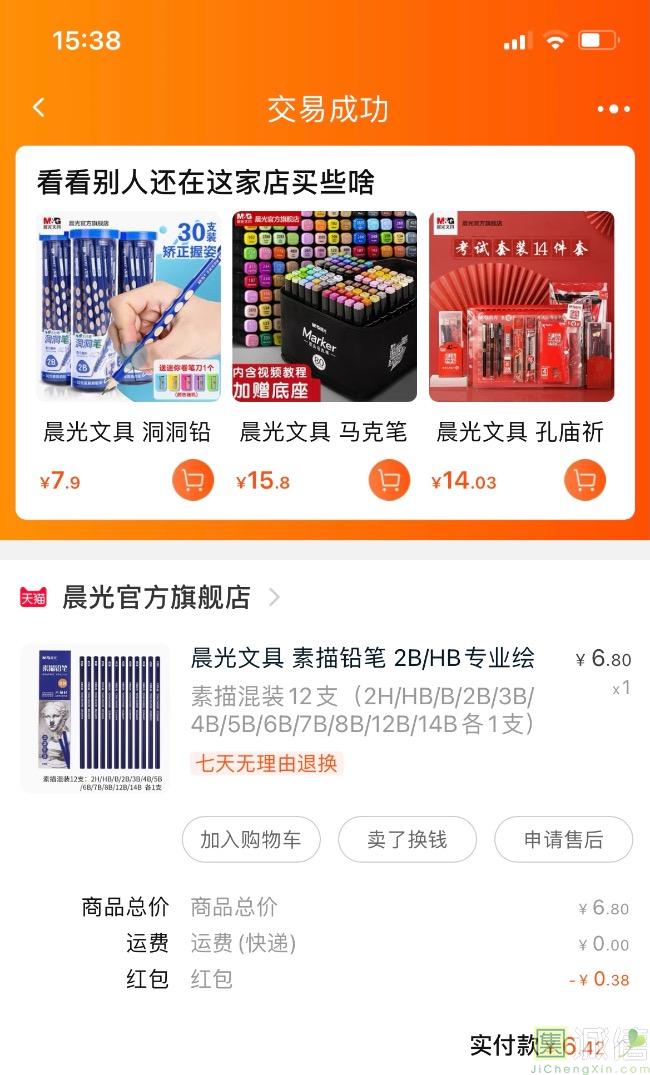650x1075 pixels.
Task: View the purchased 素描铅笔 item details
Action: pos(325,718)
